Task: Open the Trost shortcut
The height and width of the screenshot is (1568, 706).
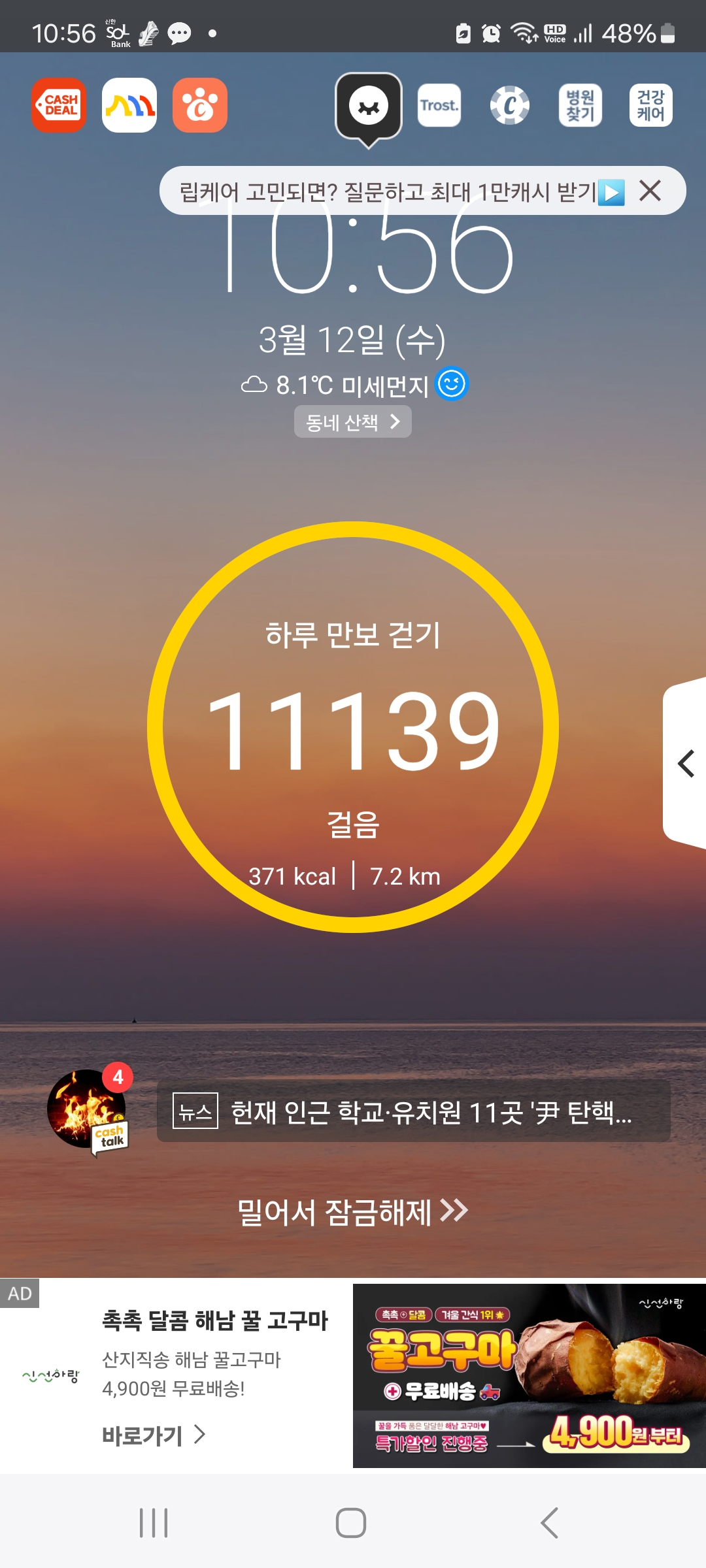Action: tap(439, 105)
